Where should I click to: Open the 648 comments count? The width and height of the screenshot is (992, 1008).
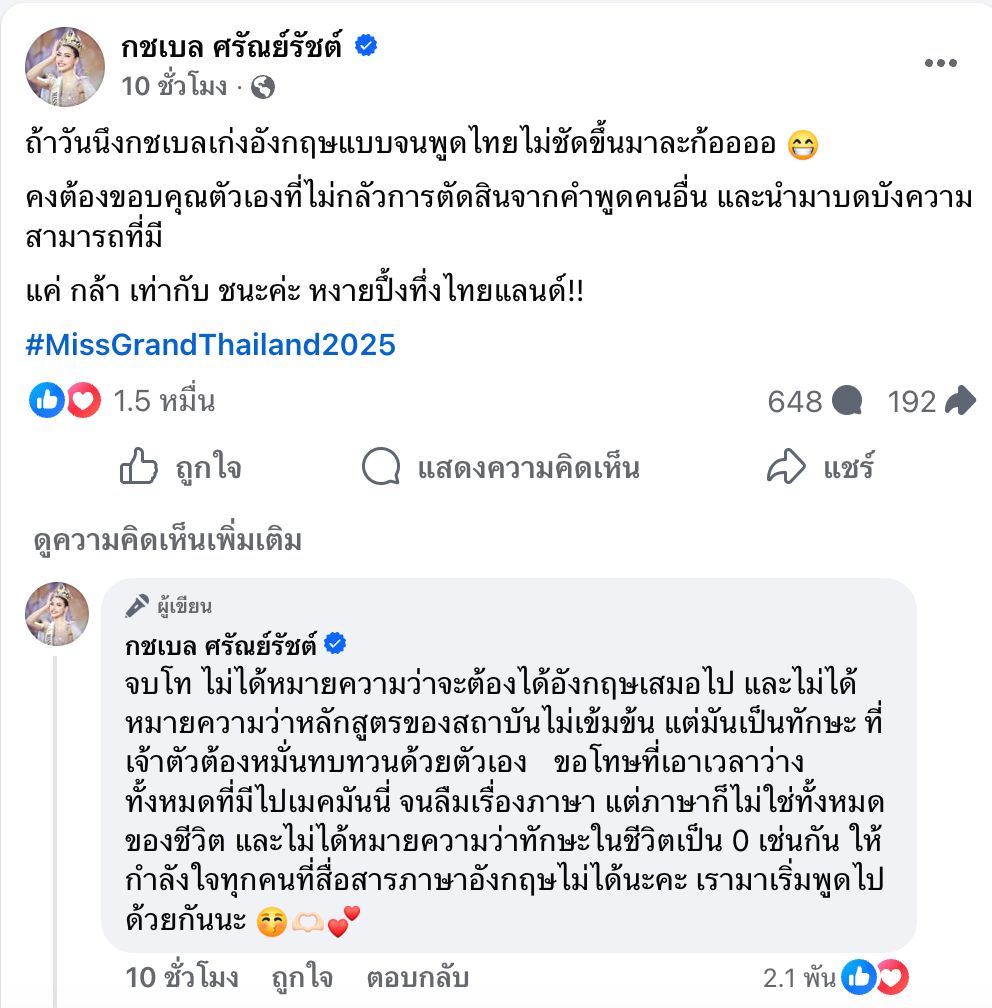click(814, 402)
